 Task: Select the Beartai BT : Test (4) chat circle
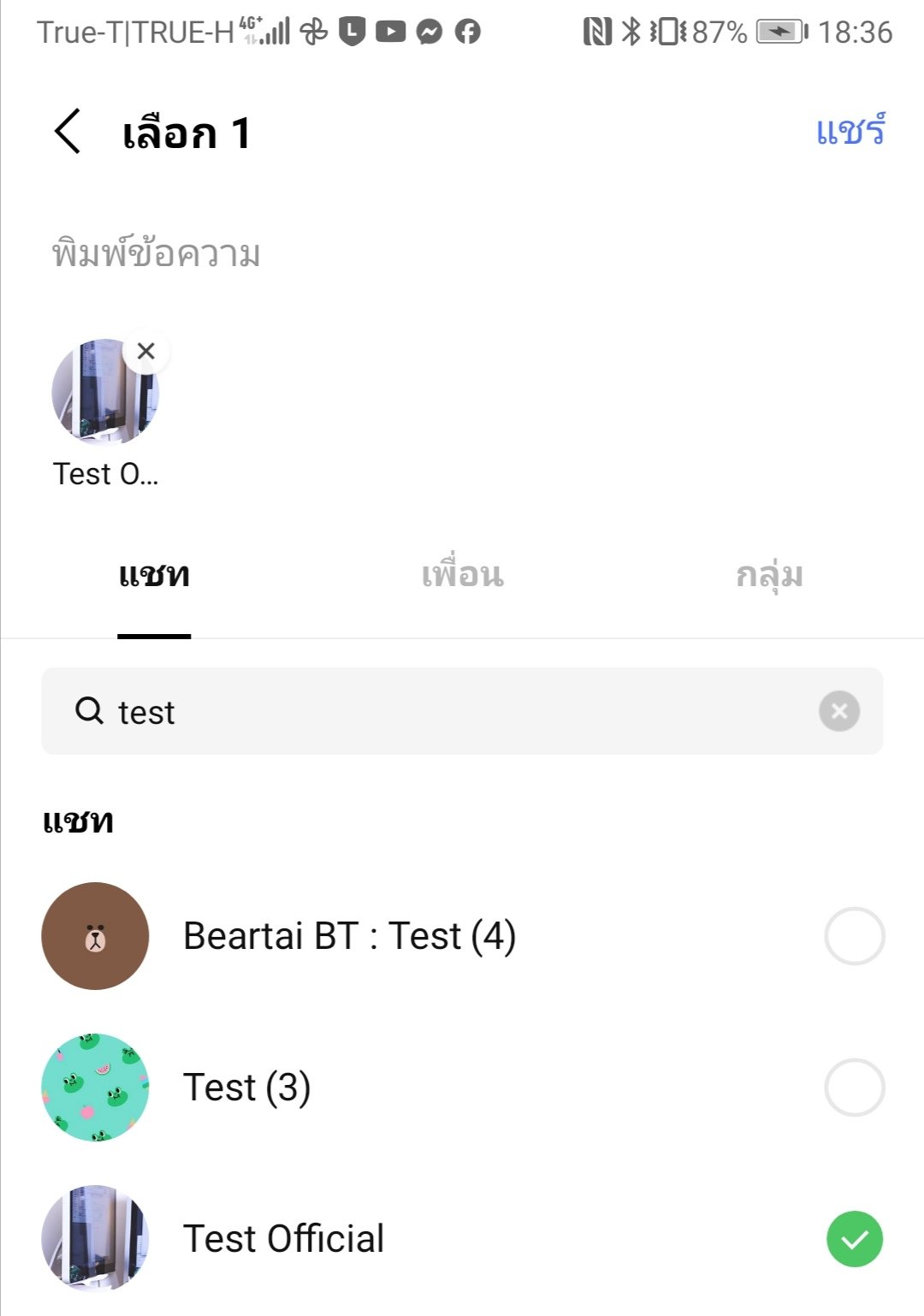point(855,936)
